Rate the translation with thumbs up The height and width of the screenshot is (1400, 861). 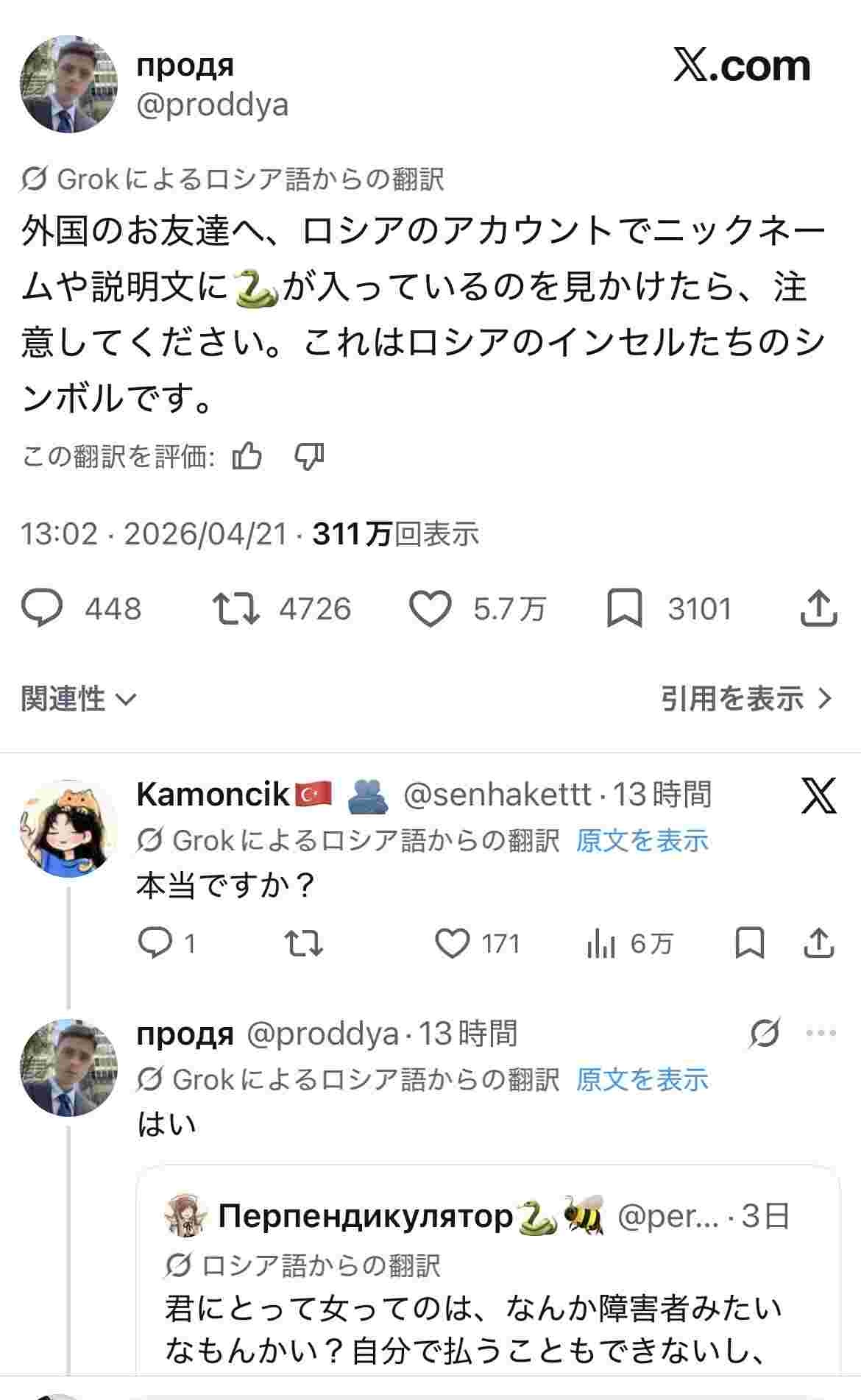[x=247, y=457]
